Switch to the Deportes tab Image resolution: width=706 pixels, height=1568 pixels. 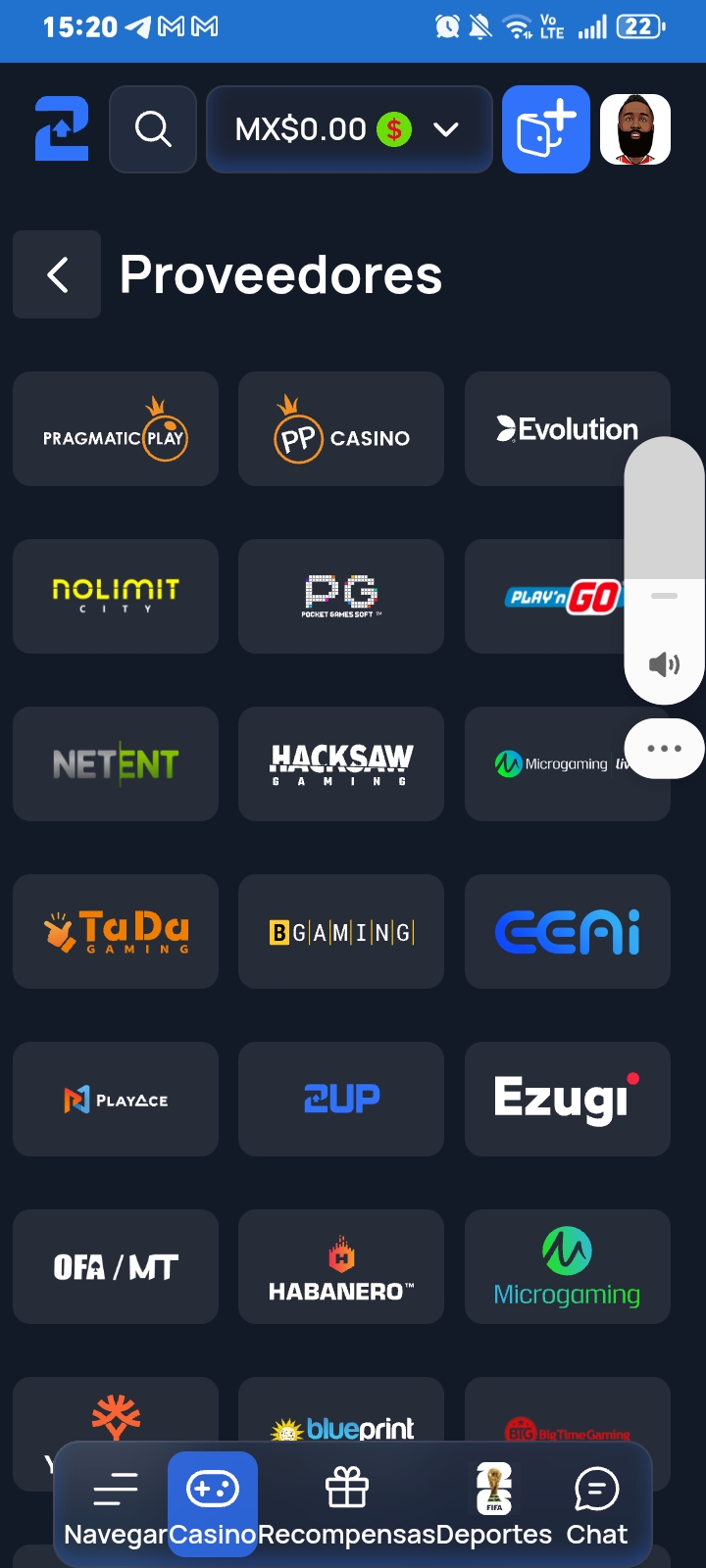point(494,1506)
